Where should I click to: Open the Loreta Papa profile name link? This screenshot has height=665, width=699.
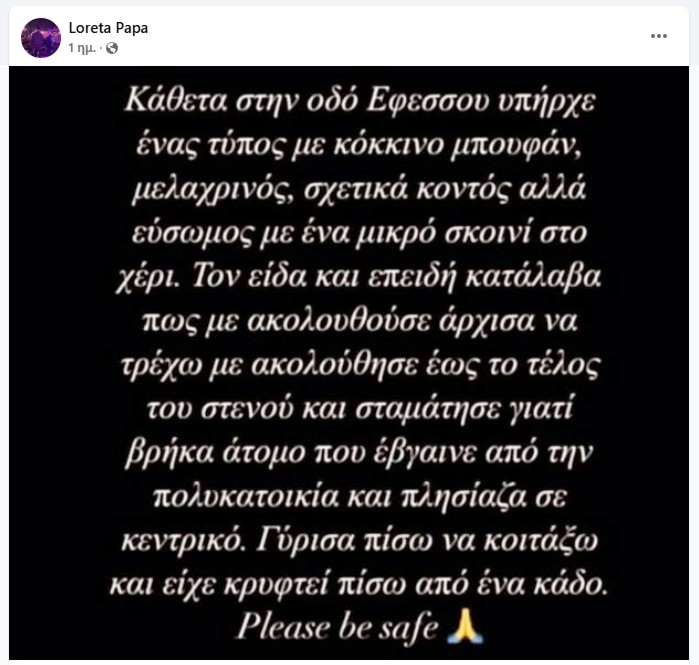pyautogui.click(x=108, y=28)
